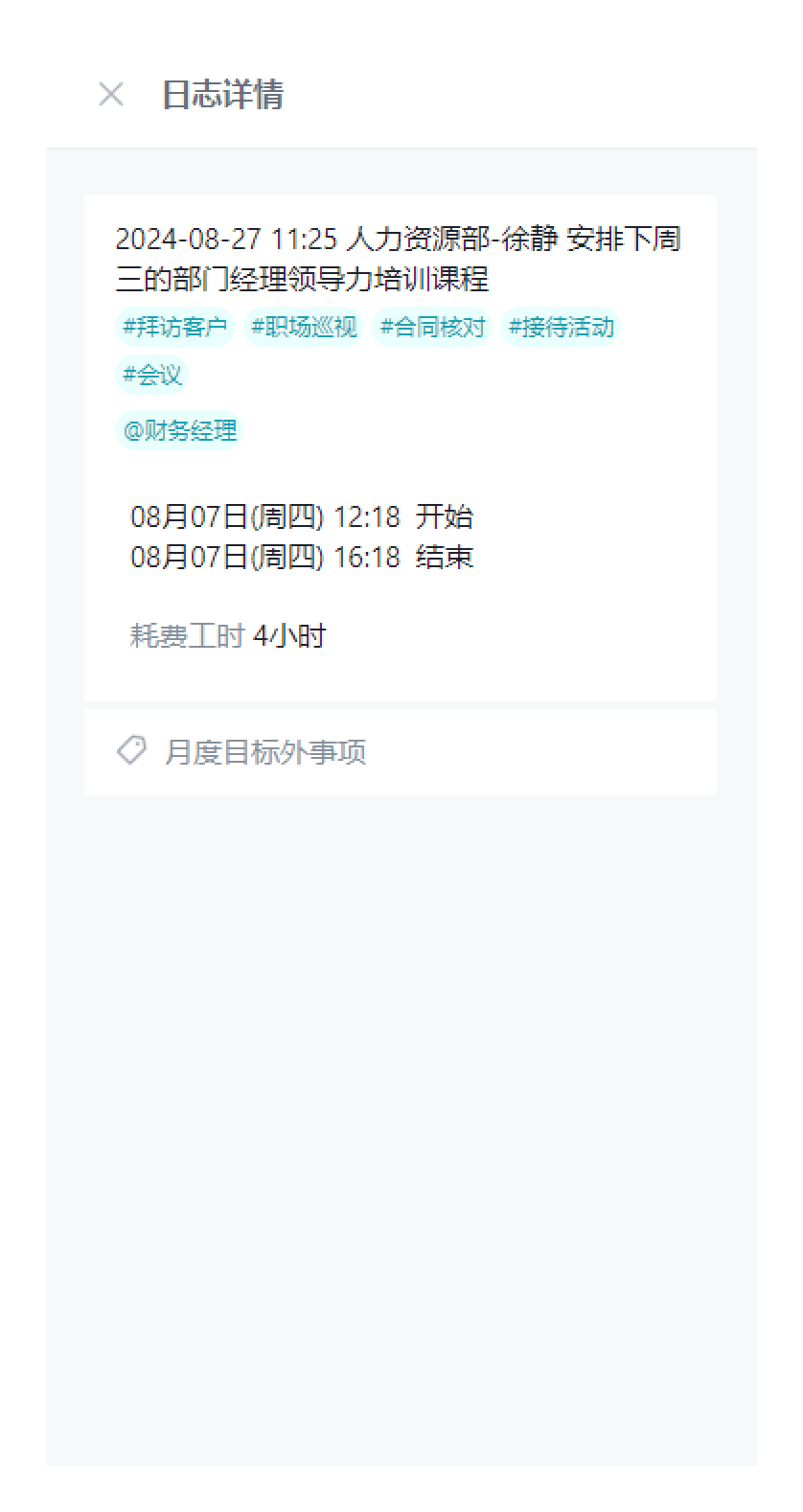Open the #合同核对 tag
This screenshot has width=803, height=1512.
(x=432, y=328)
